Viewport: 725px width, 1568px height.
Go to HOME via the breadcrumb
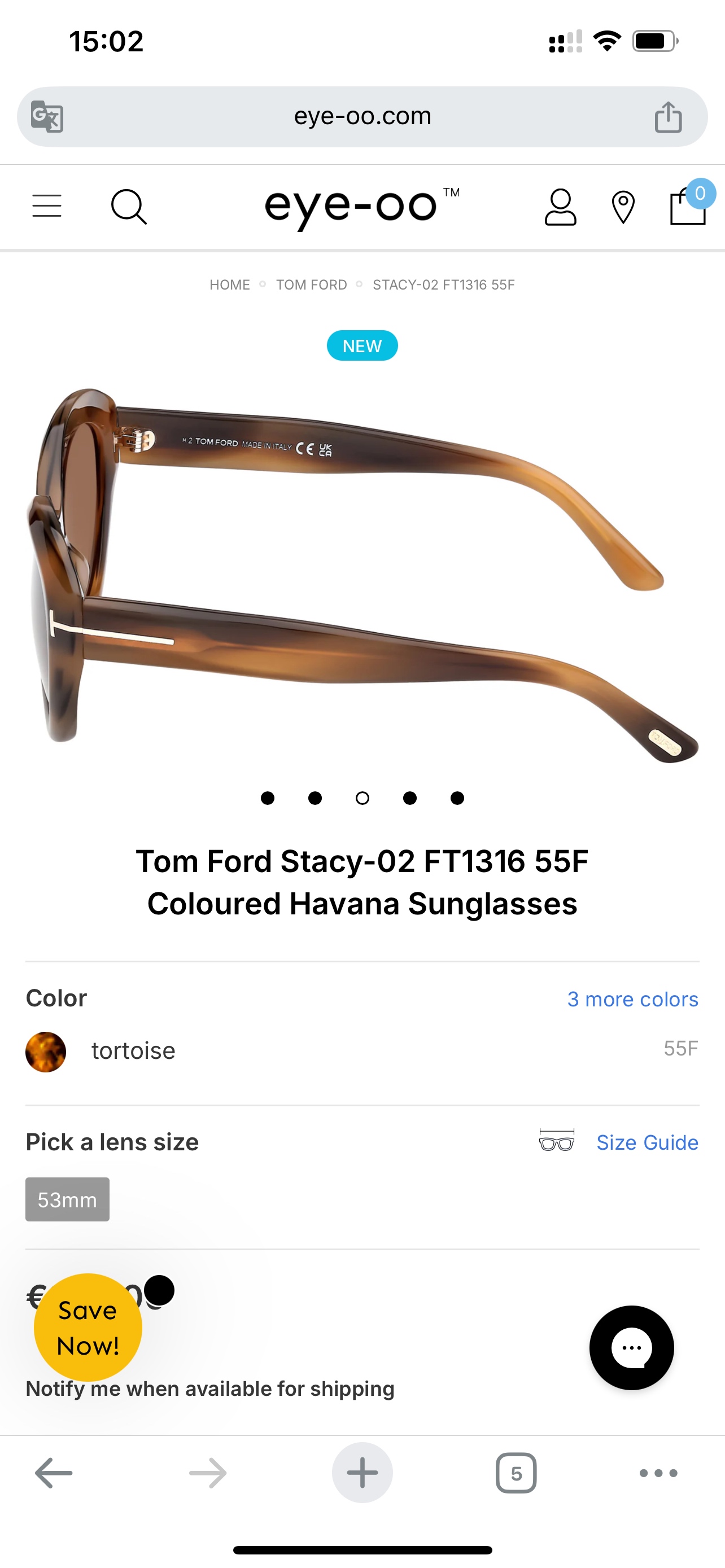click(229, 284)
